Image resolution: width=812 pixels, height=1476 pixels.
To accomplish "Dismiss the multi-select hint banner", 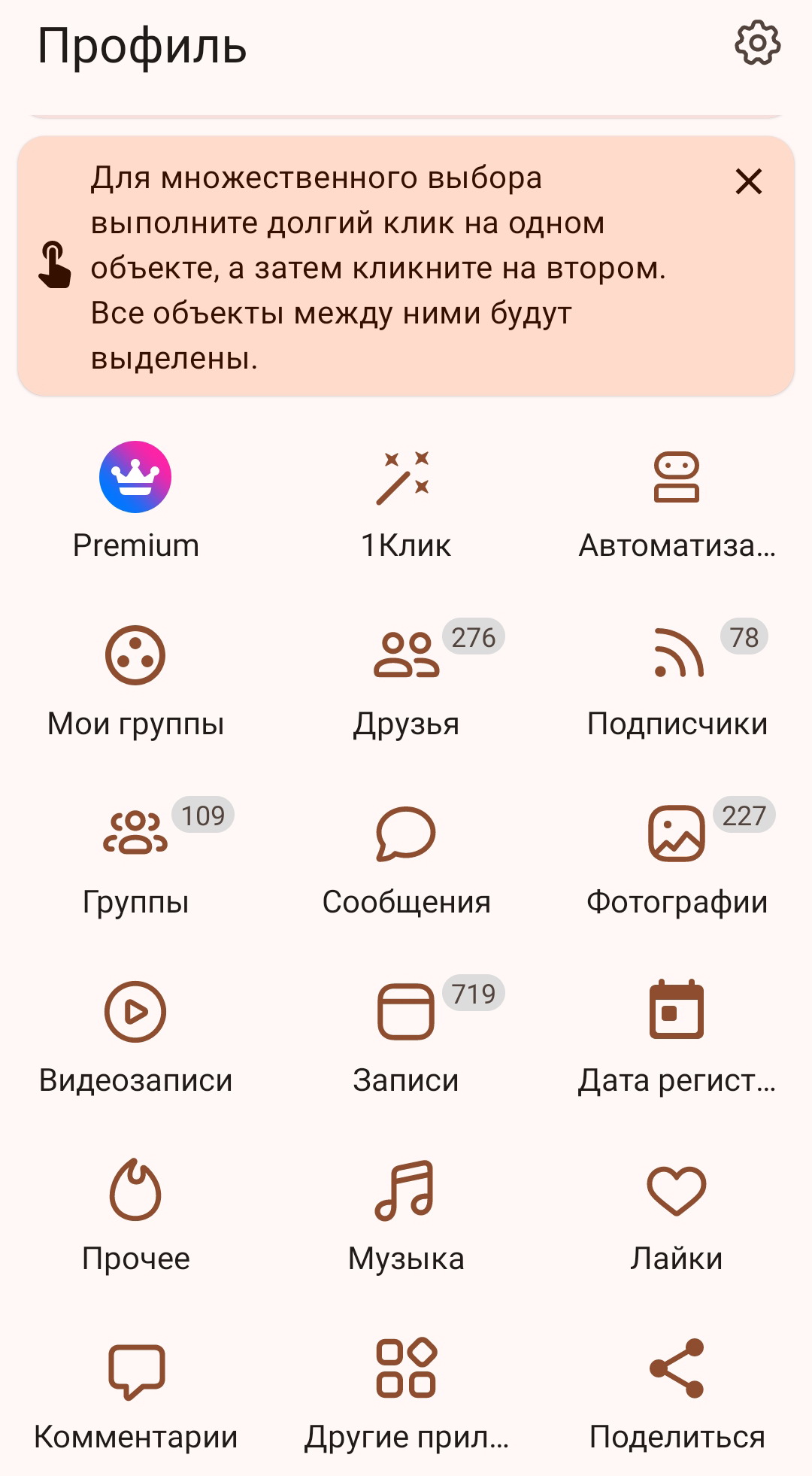I will [749, 181].
